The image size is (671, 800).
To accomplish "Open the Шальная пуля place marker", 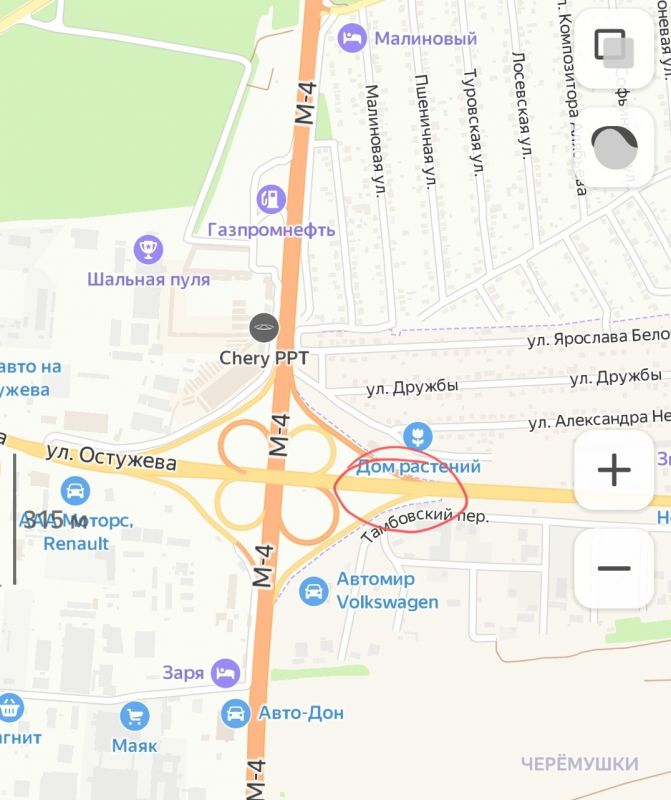I will [148, 247].
